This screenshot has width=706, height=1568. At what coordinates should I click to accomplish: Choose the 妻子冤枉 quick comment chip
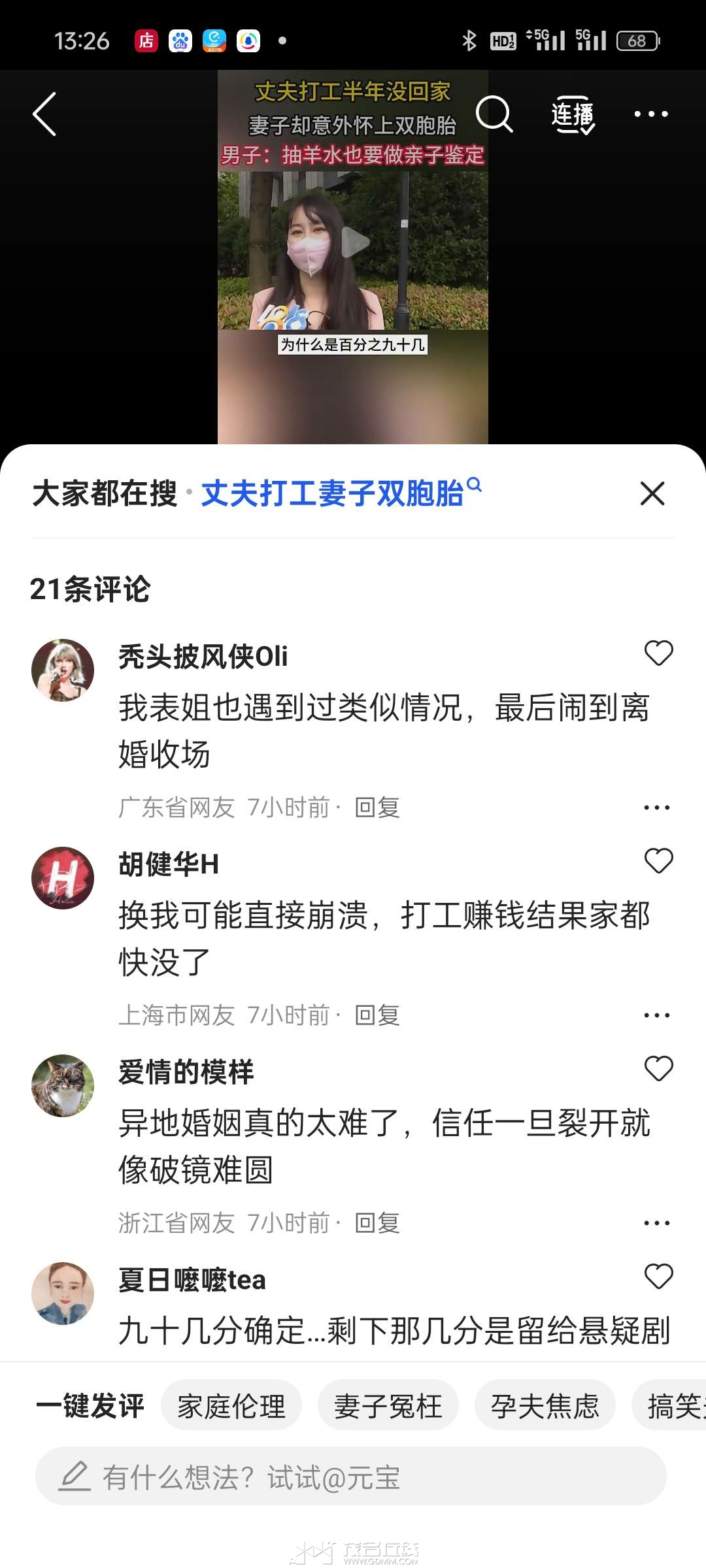[x=388, y=1406]
